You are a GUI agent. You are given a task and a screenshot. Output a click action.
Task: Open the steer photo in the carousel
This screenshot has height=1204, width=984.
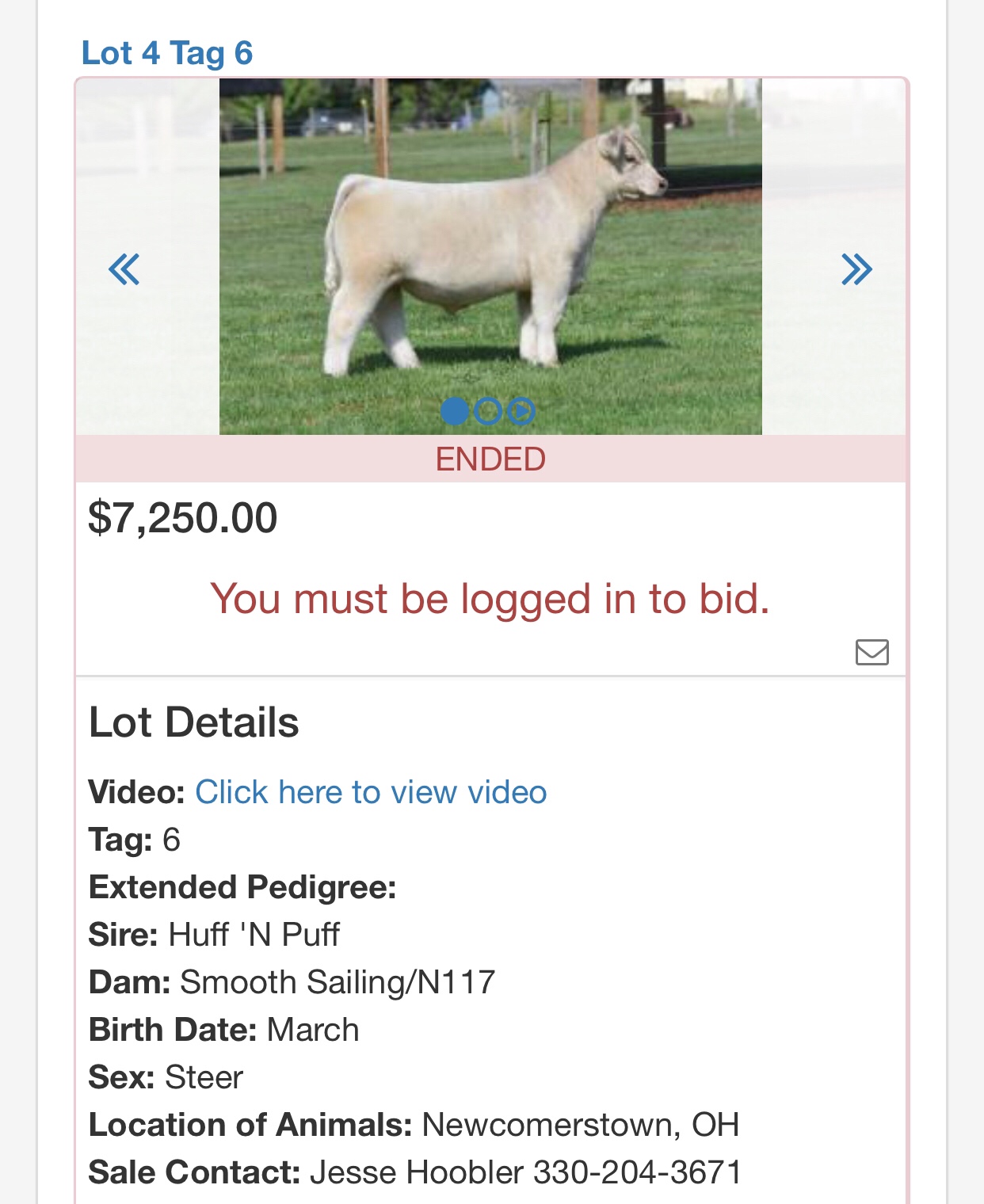pyautogui.click(x=490, y=238)
